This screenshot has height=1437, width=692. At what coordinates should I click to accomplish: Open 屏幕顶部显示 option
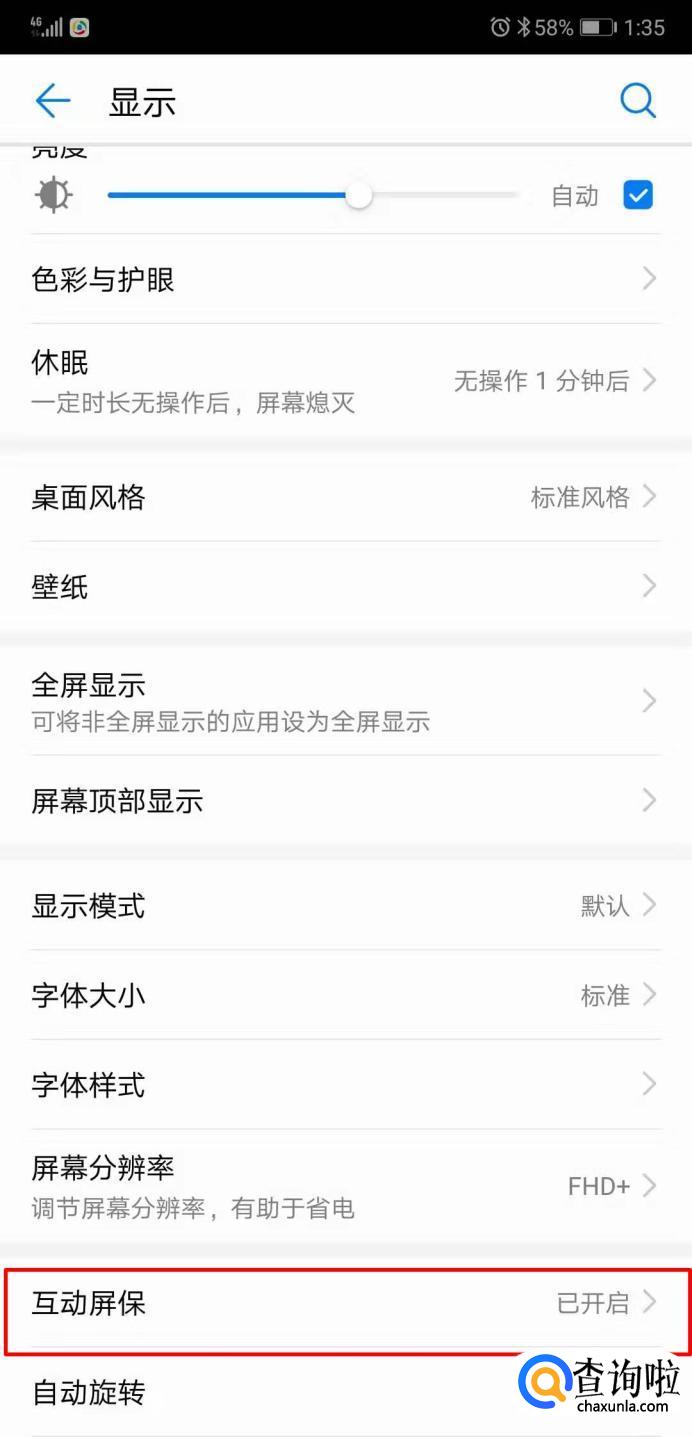345,800
